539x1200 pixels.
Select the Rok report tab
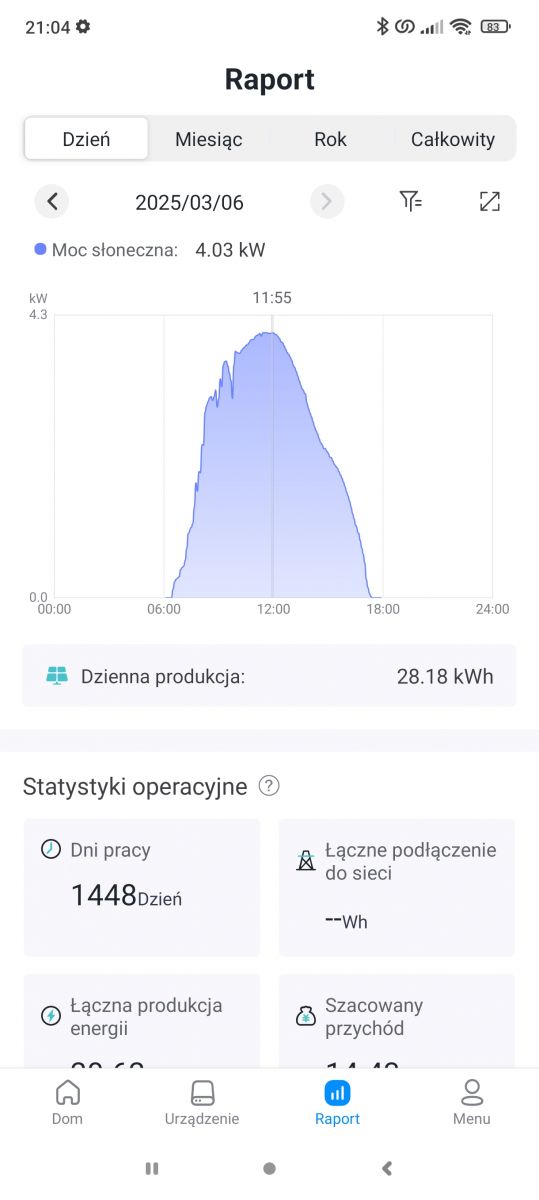330,139
